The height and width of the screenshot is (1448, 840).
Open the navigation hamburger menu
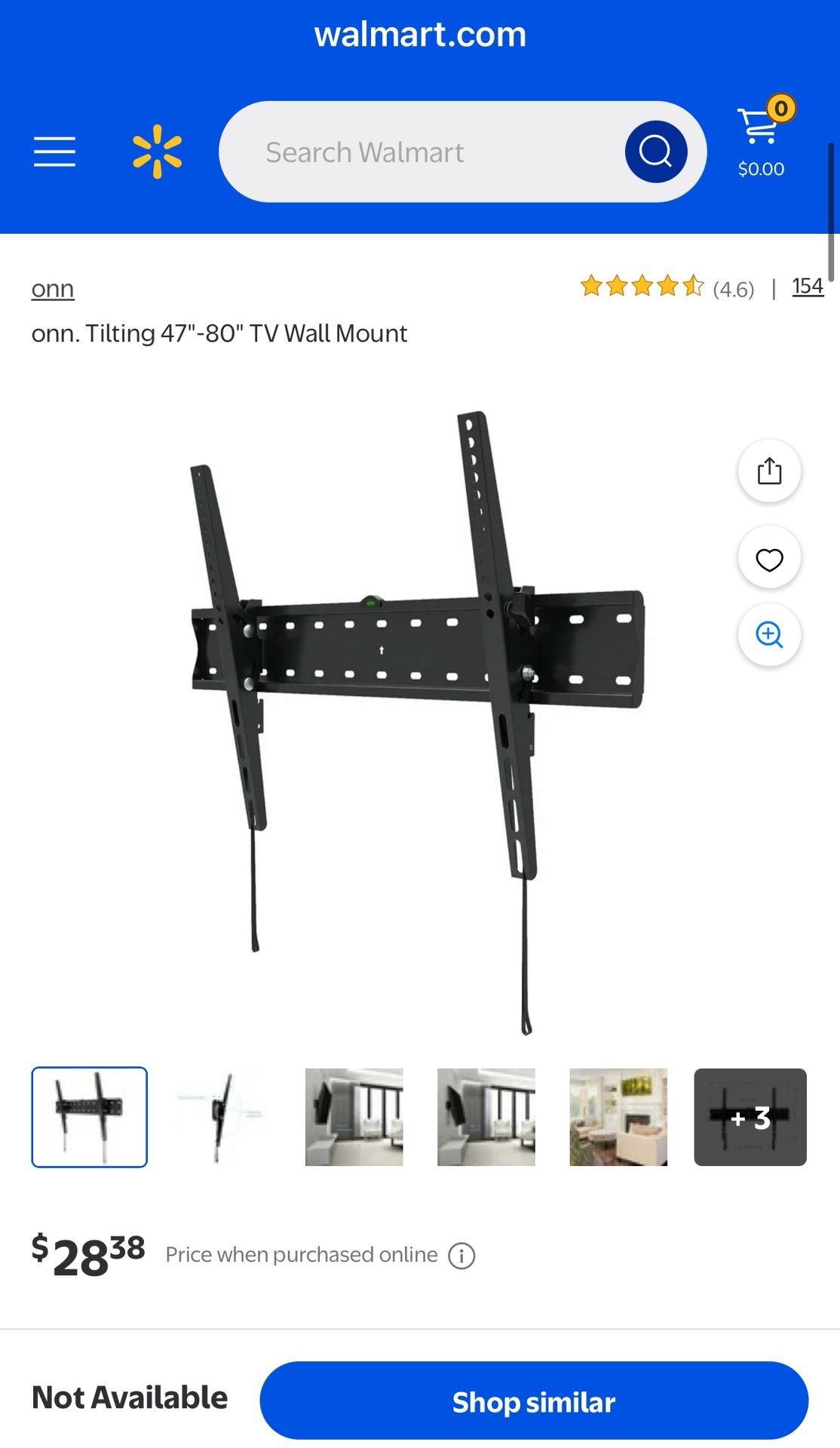click(x=55, y=151)
